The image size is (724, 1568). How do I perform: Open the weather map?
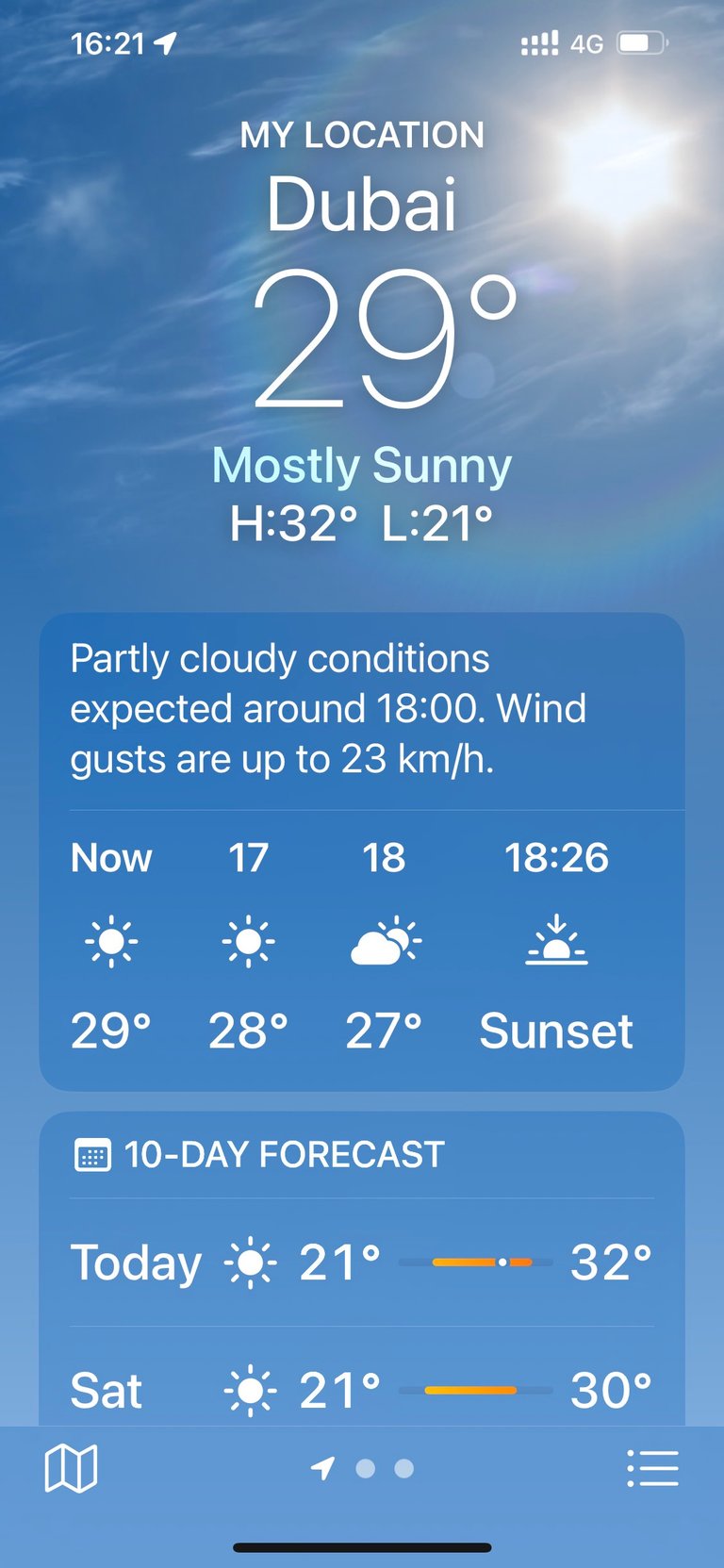coord(71,1468)
